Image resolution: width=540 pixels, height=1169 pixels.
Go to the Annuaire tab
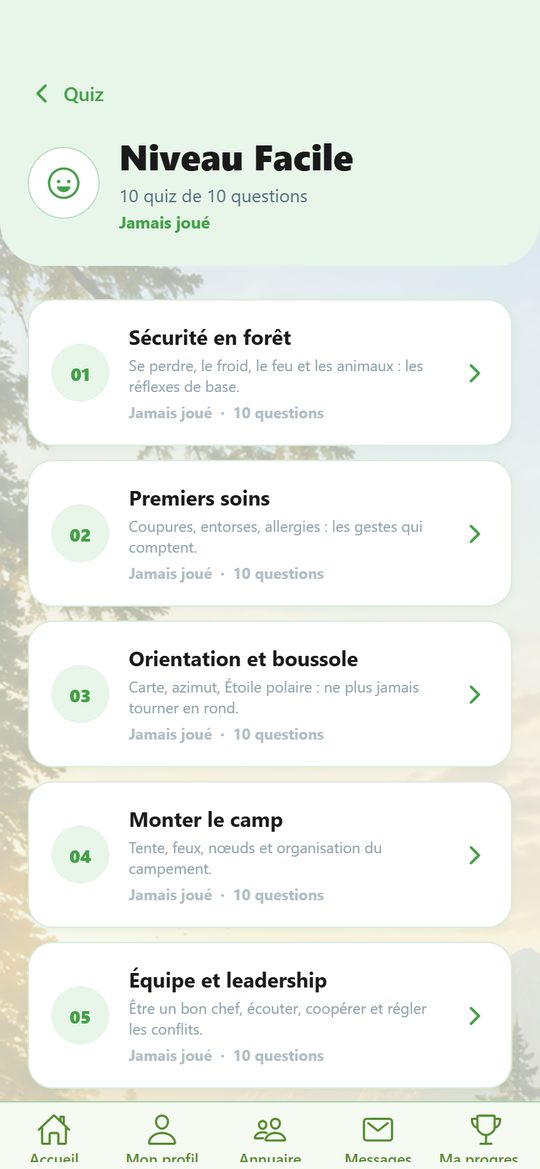270,1137
